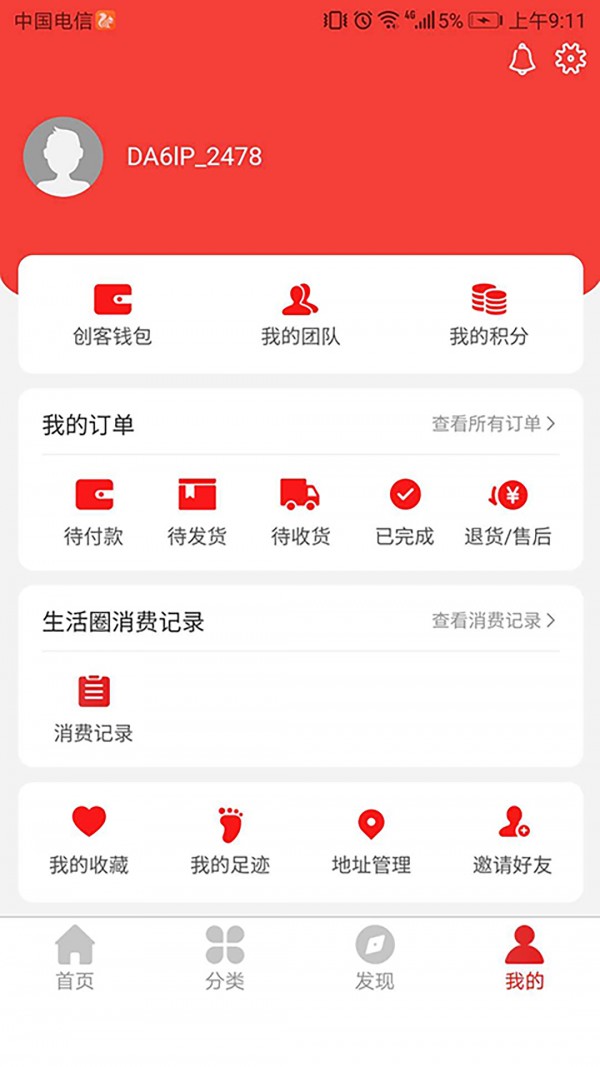Select 邀请好友 to invite friends
This screenshot has width=600, height=1067.
tap(513, 840)
